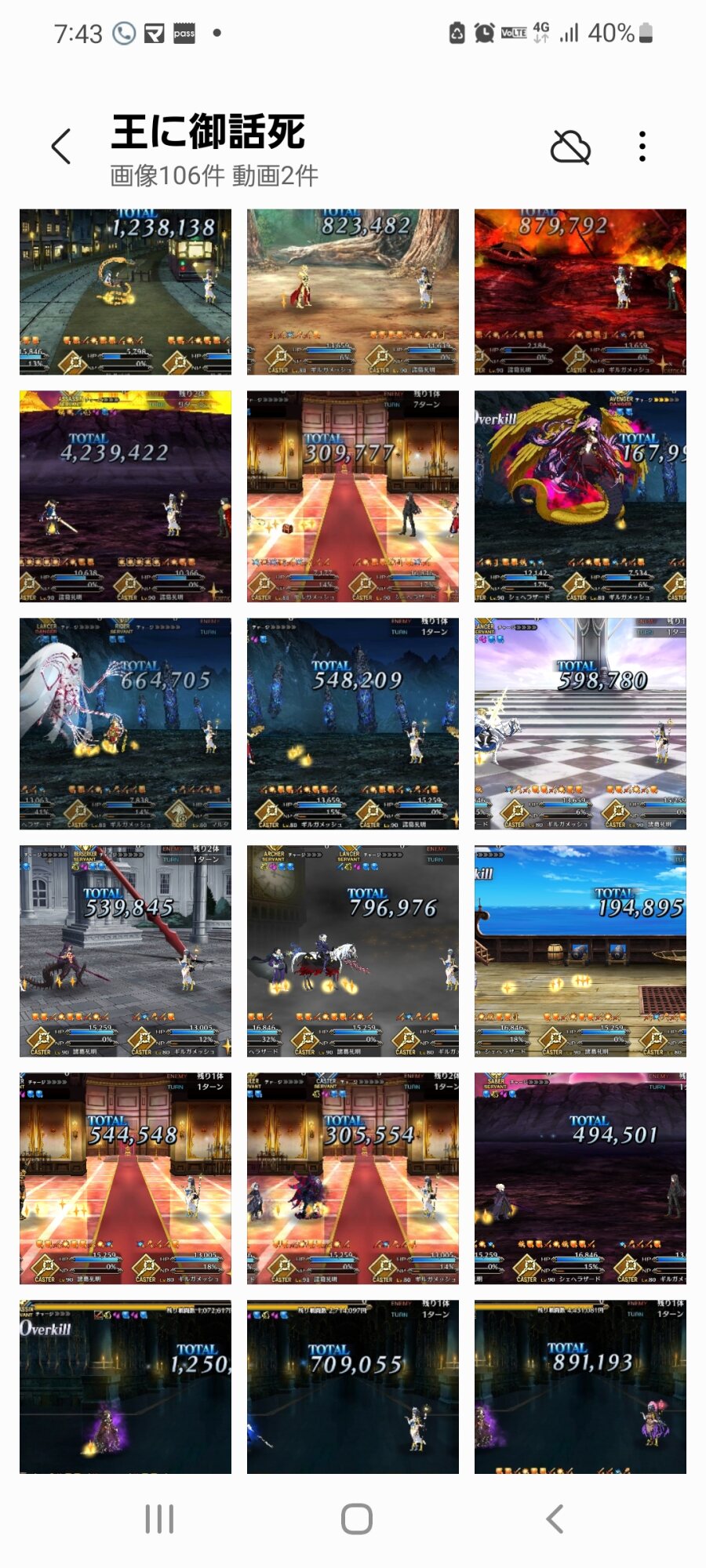Open the screenshot showing total 709,055
Viewport: 706px width, 1568px height.
tap(353, 1387)
